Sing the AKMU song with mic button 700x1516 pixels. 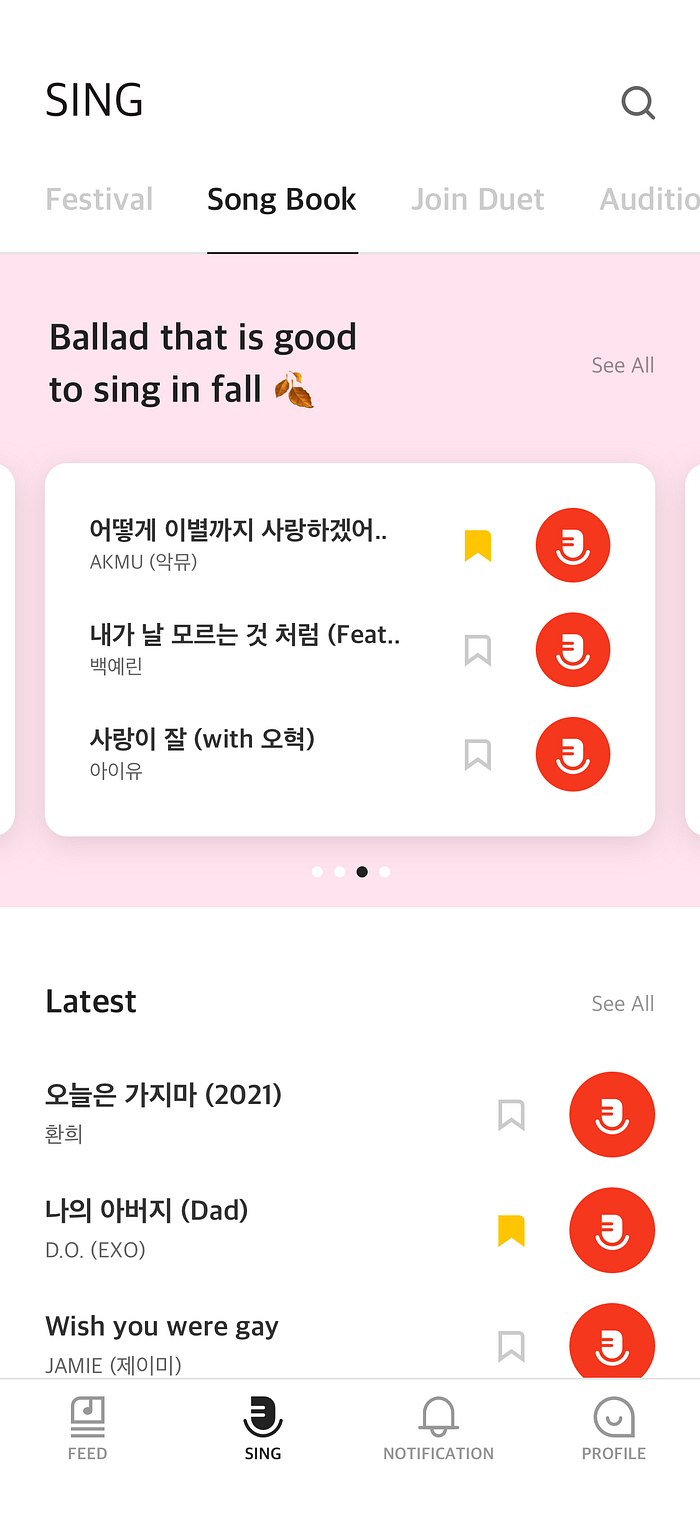pyautogui.click(x=572, y=546)
